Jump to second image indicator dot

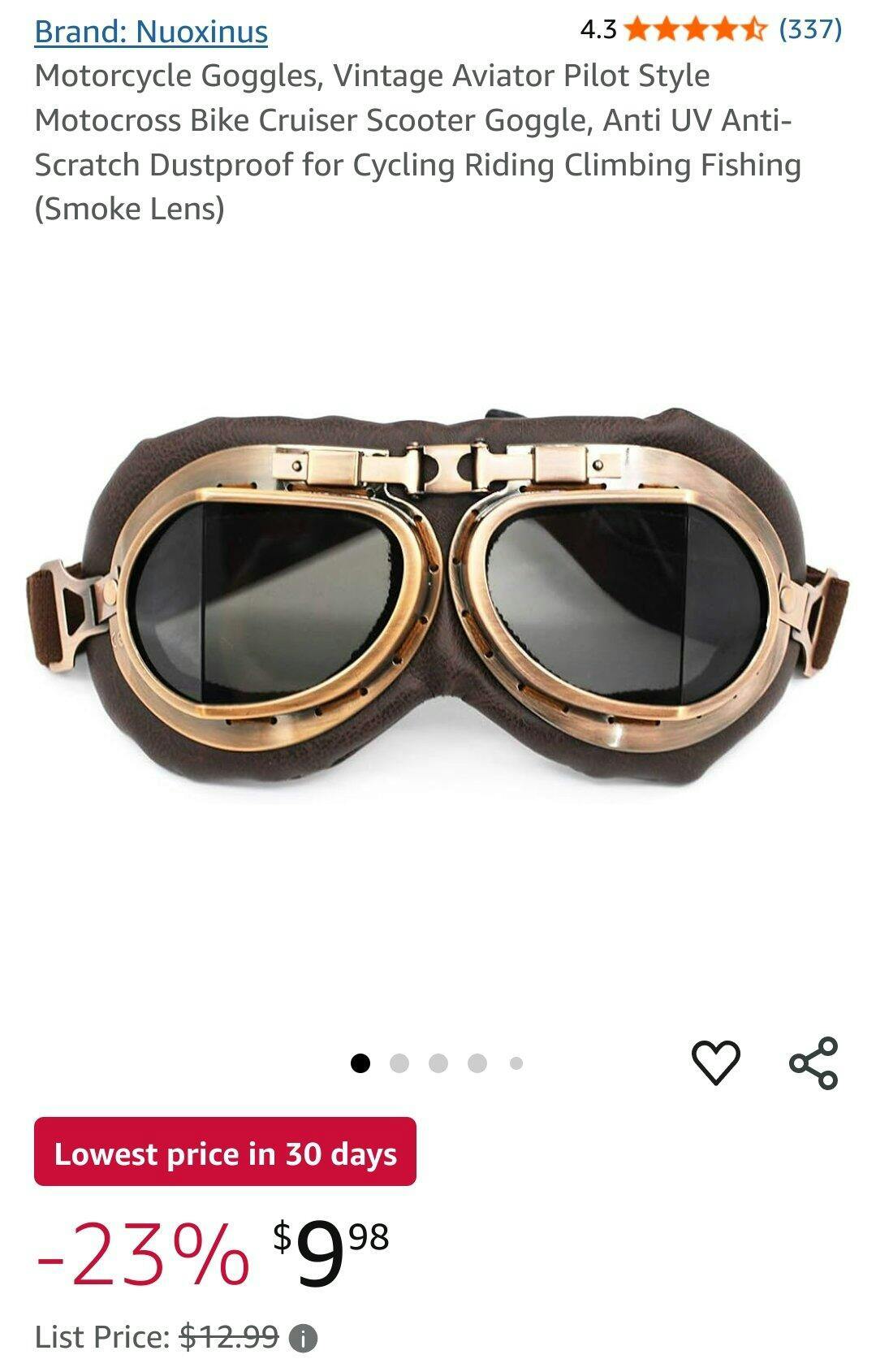pos(399,1063)
